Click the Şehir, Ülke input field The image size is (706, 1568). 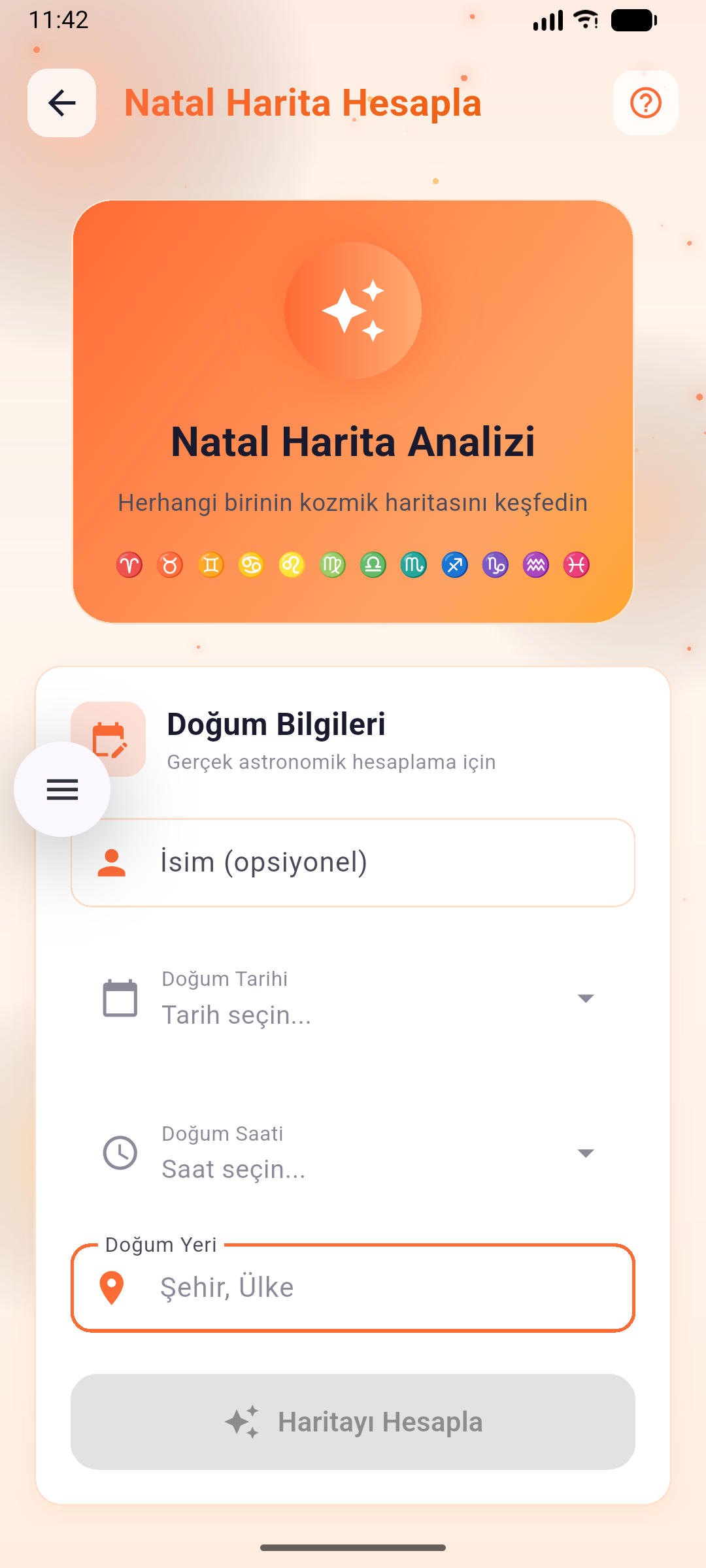click(353, 1286)
